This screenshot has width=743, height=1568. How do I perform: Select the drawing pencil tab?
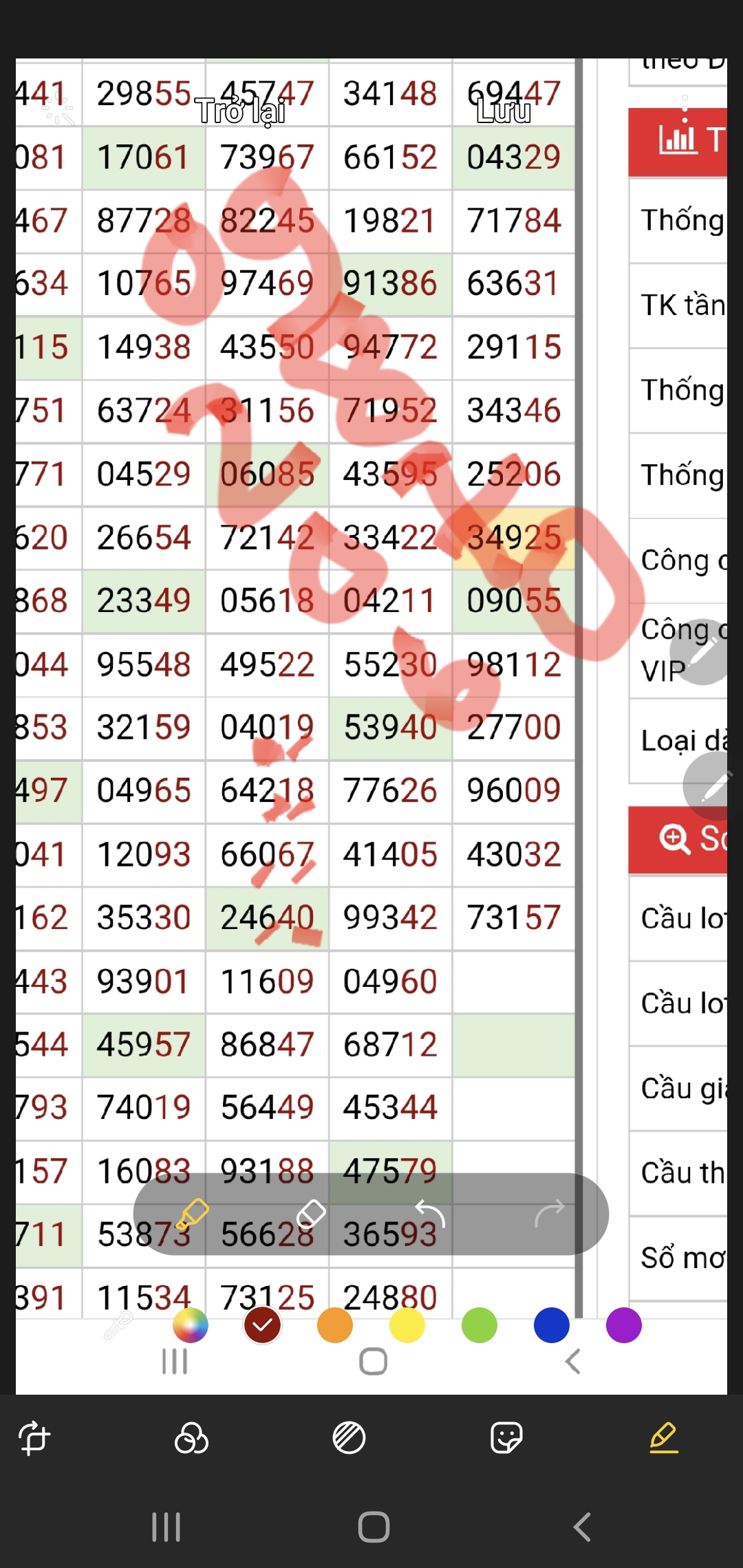coord(664,1438)
